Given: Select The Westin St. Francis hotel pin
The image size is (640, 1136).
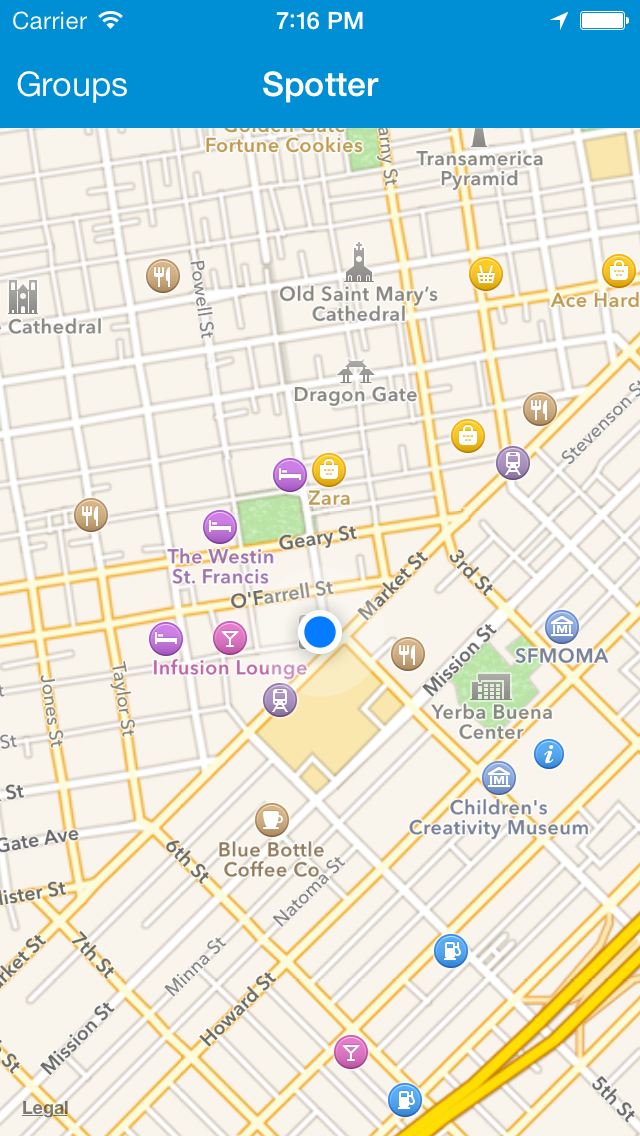Looking at the screenshot, I should pyautogui.click(x=220, y=527).
